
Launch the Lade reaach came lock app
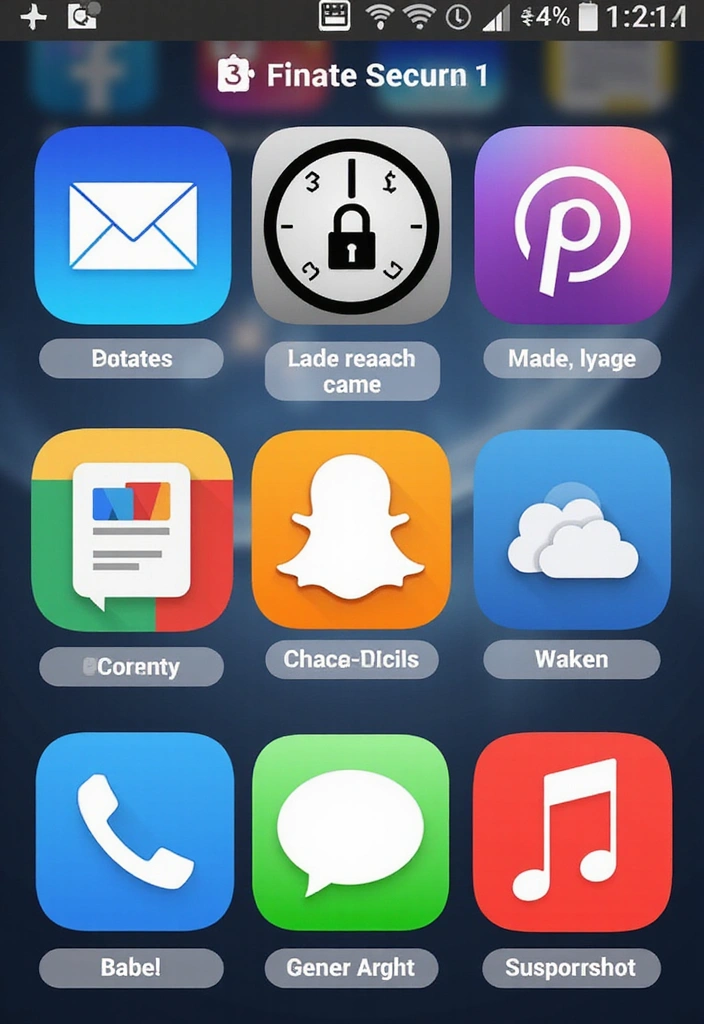tap(351, 226)
